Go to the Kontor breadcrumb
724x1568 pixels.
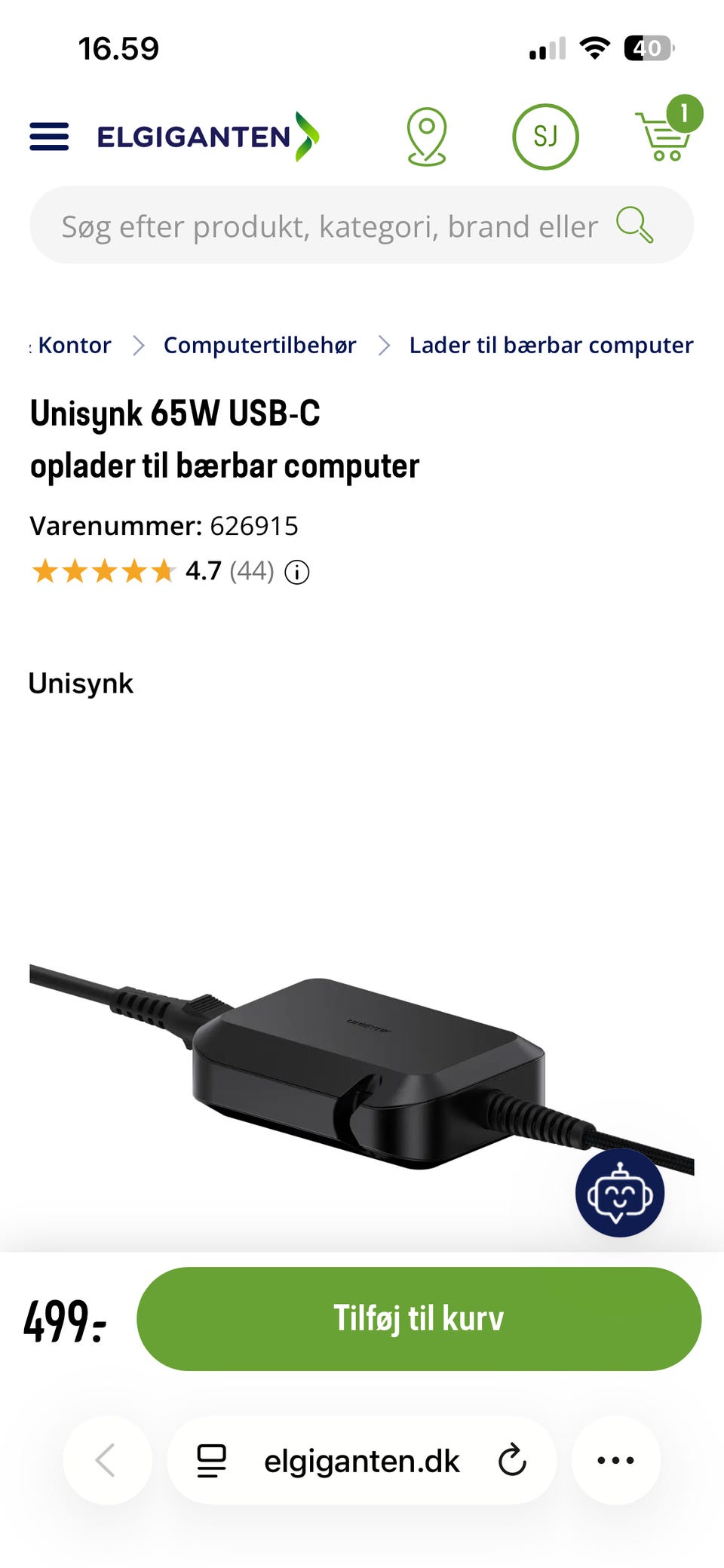click(x=74, y=346)
